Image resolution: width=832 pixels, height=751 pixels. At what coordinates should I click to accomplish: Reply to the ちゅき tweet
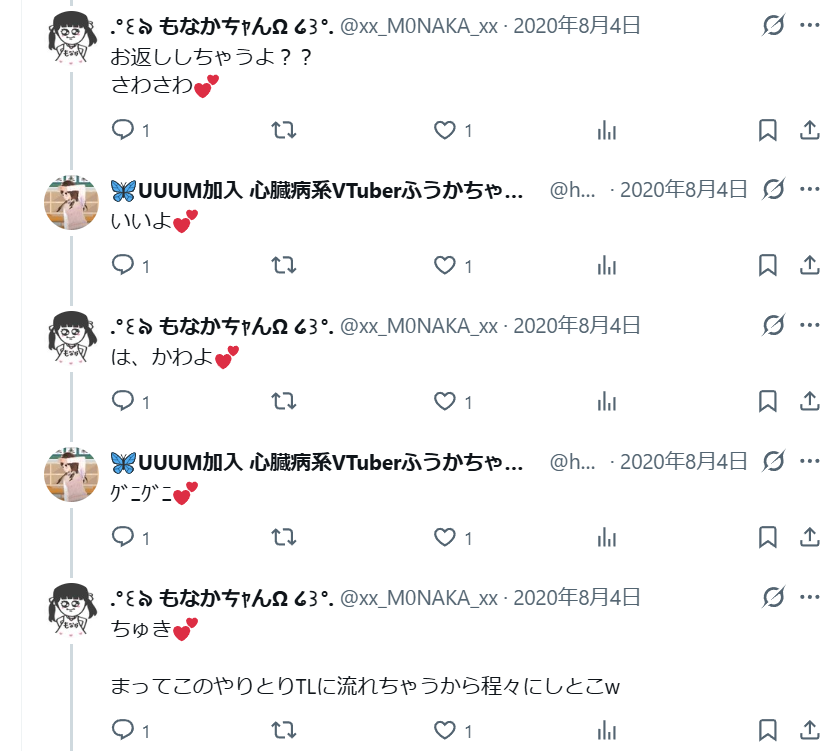click(x=123, y=729)
